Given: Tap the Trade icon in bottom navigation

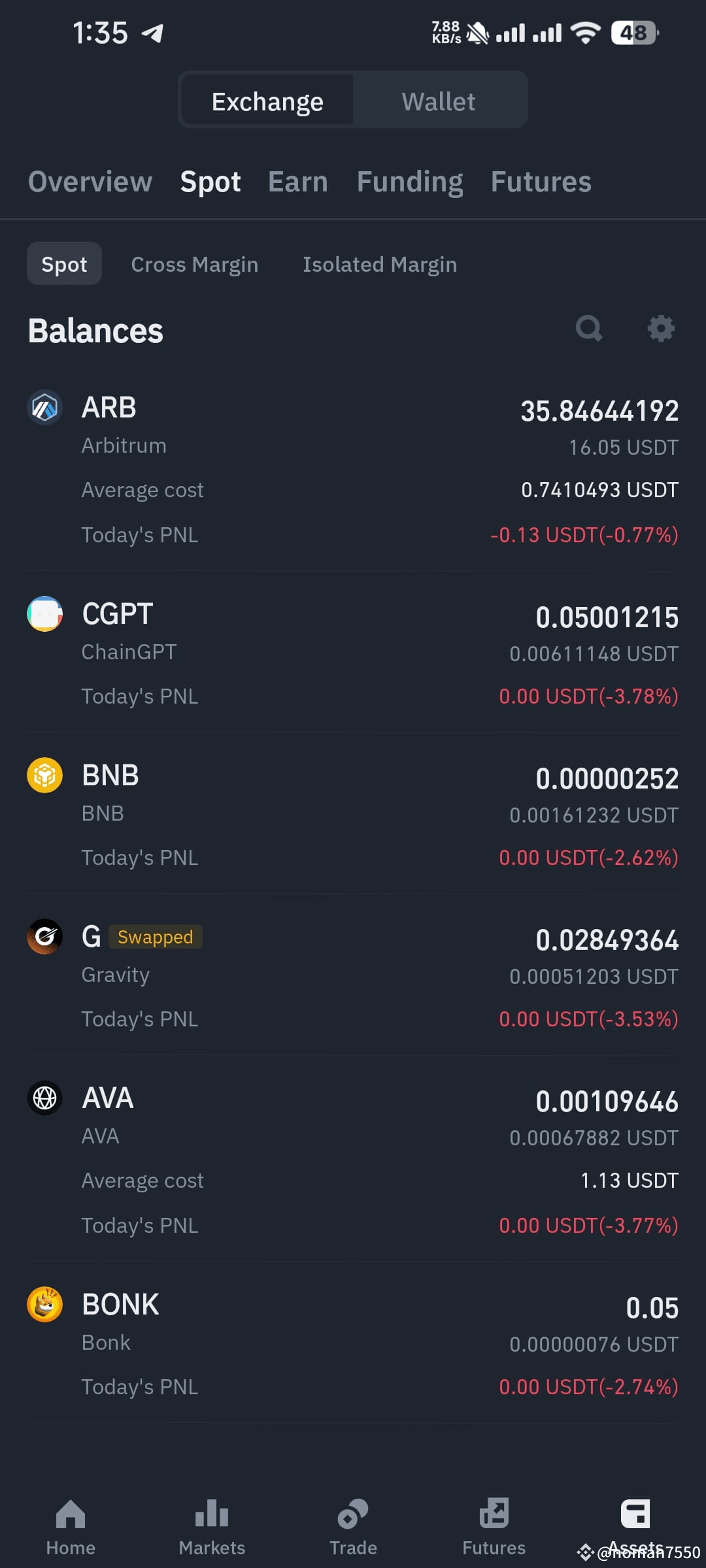Looking at the screenshot, I should pyautogui.click(x=352, y=1516).
